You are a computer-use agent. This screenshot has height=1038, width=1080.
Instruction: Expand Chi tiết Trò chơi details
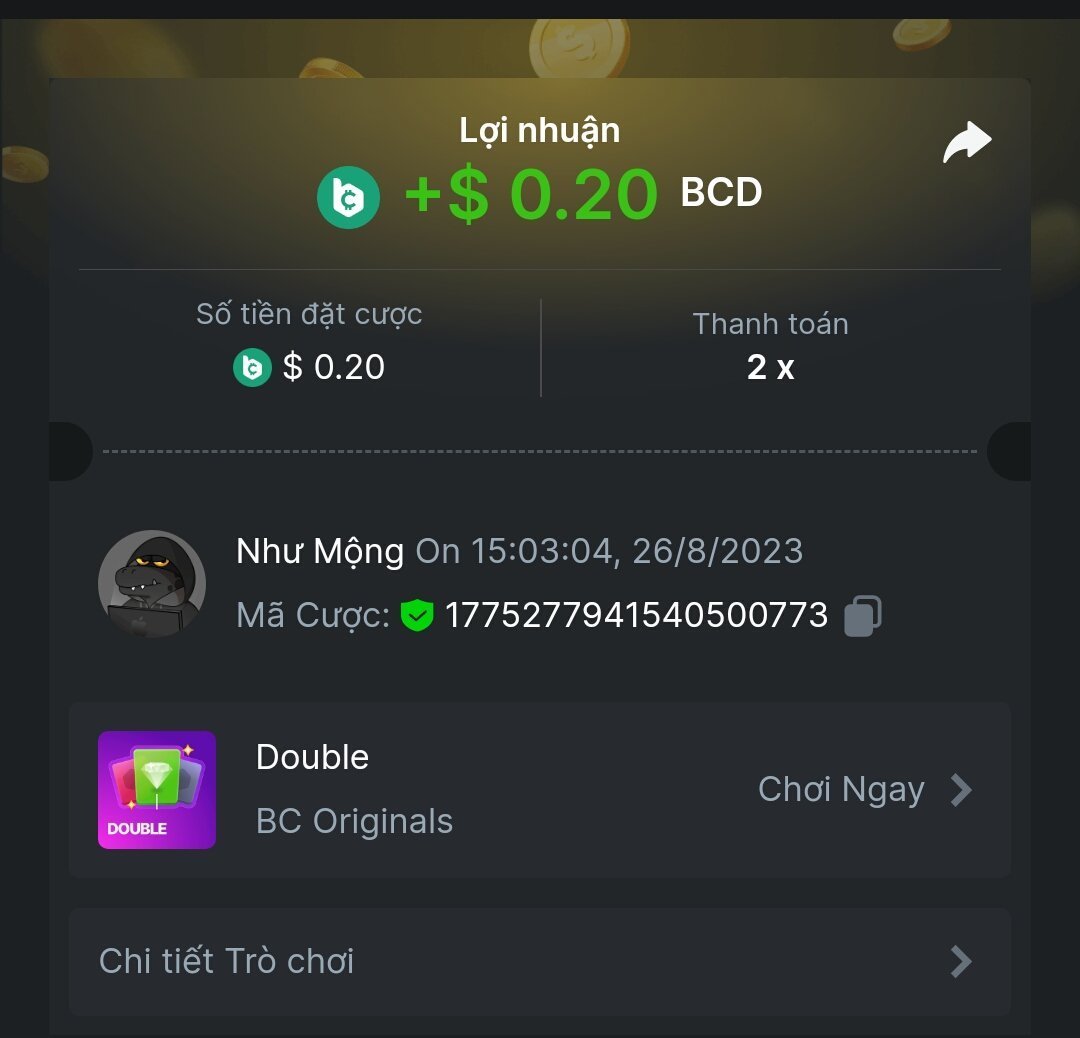(540, 962)
